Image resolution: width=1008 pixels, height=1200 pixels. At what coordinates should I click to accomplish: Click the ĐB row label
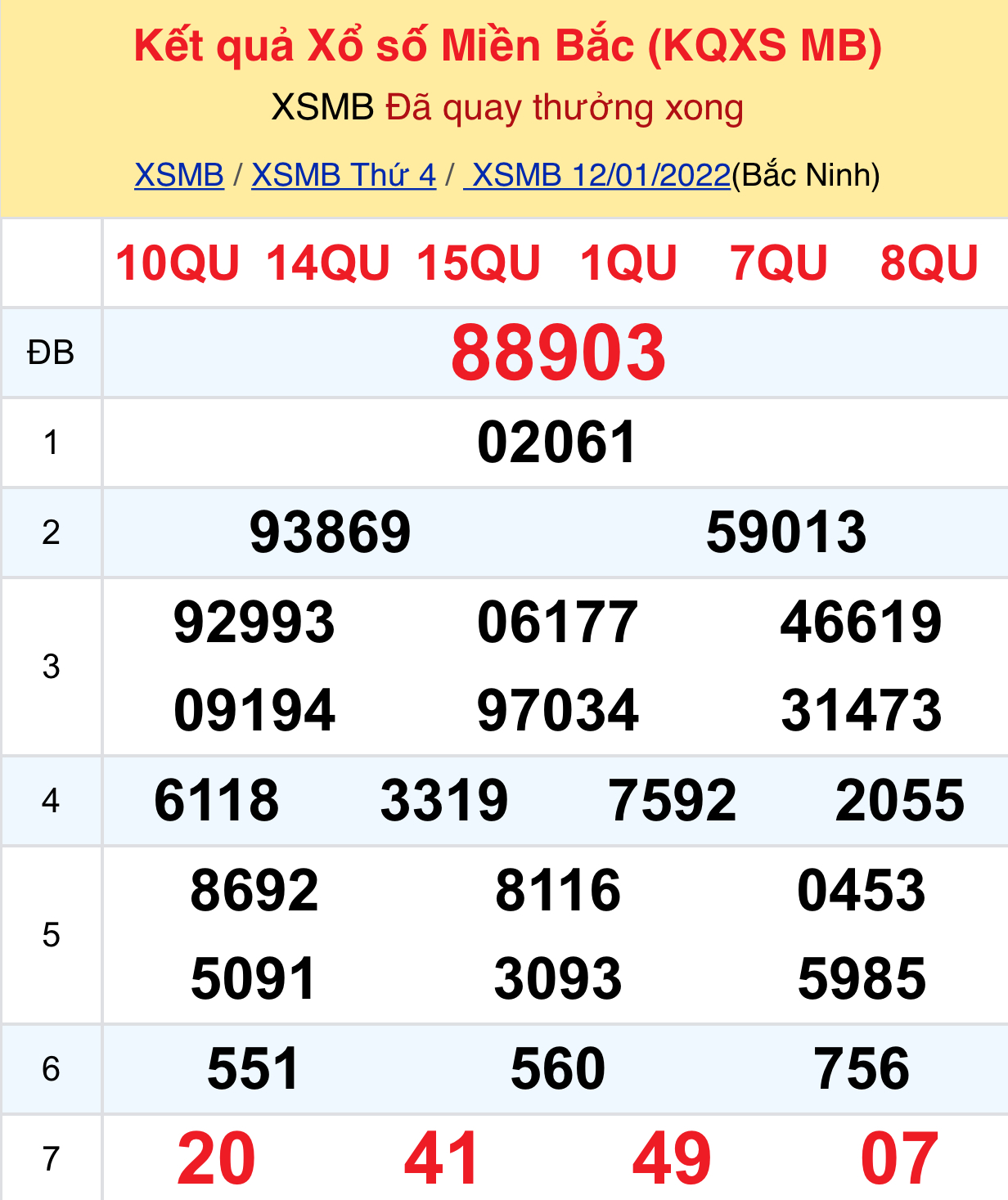(x=51, y=353)
